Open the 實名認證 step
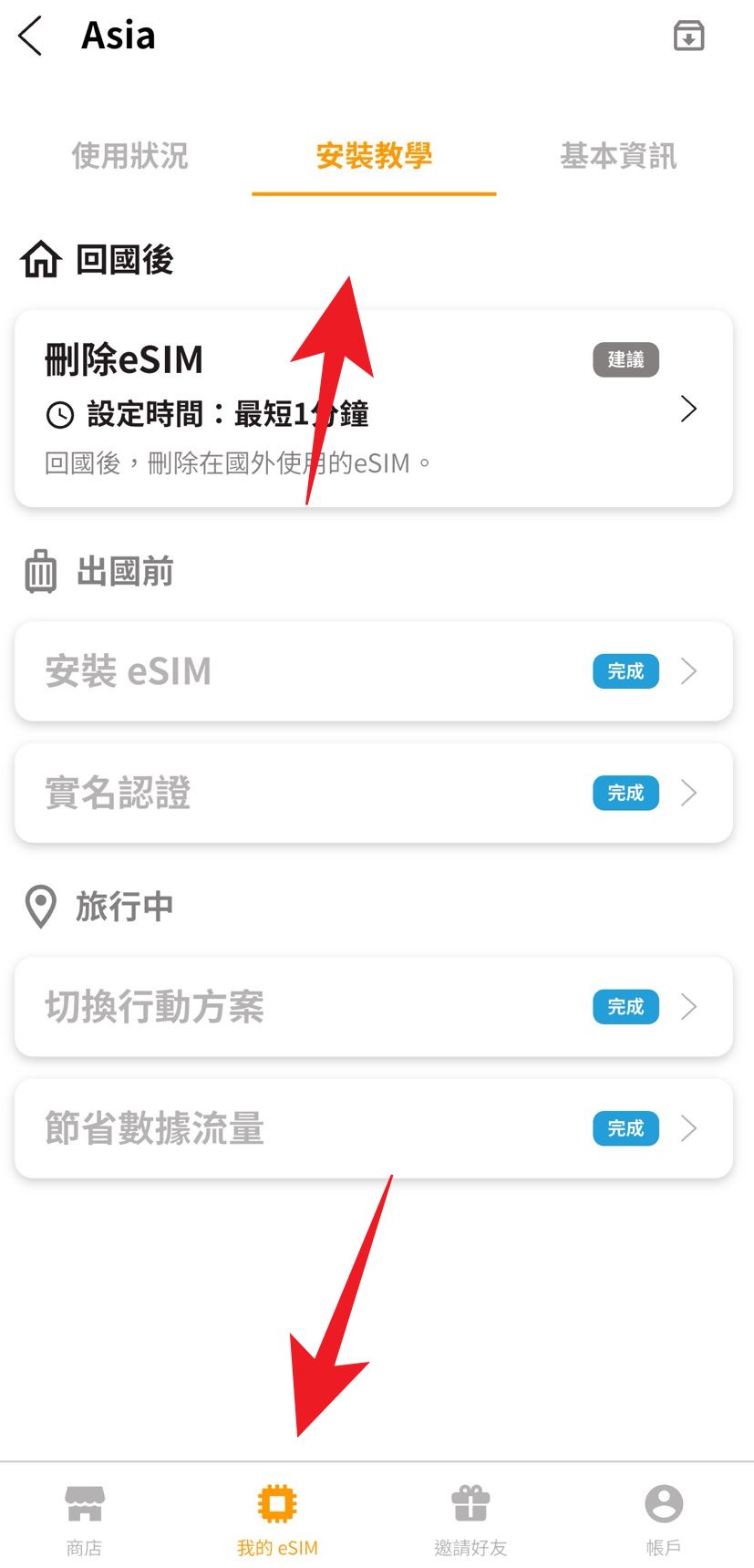 tap(374, 793)
